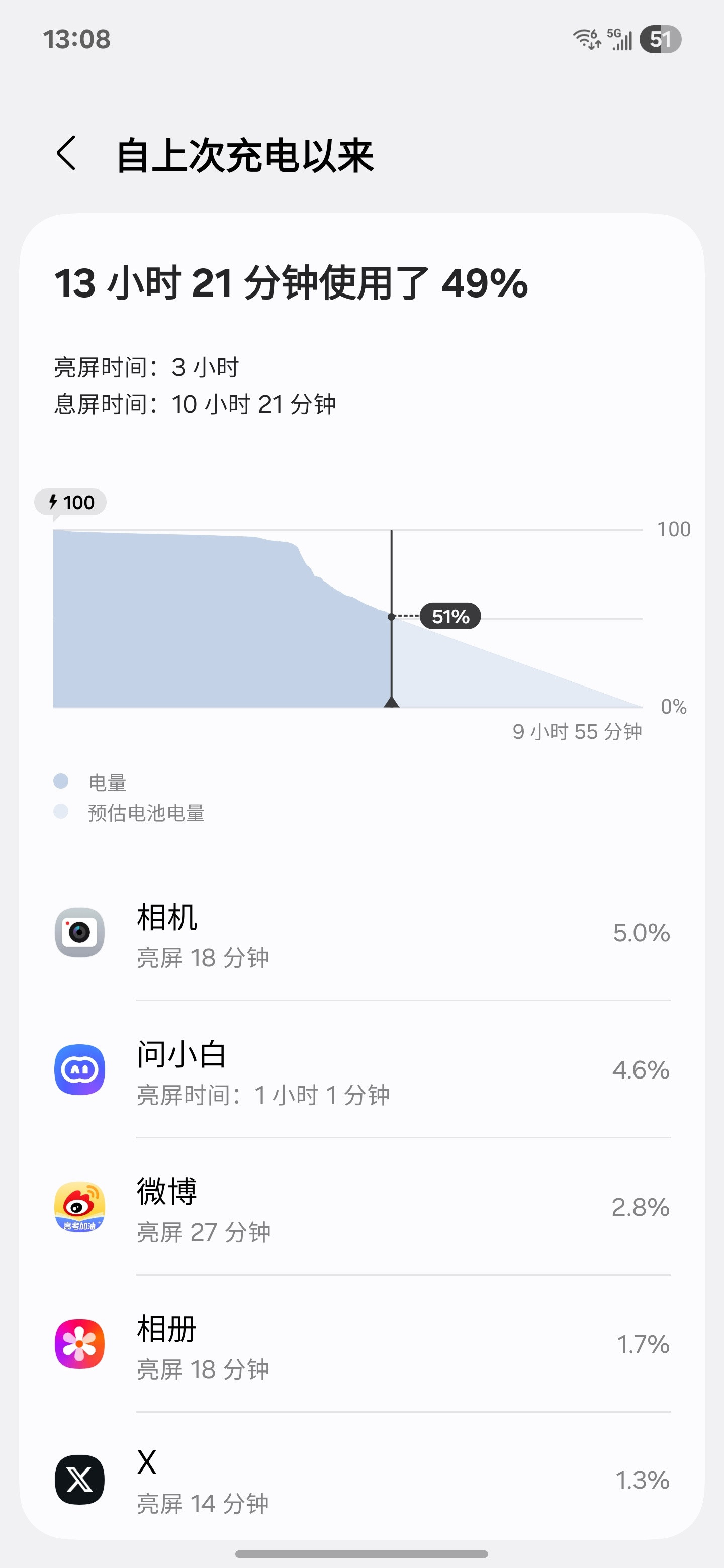The height and width of the screenshot is (1568, 724).
Task: Go back from 自上次充电以来 page
Action: click(x=66, y=153)
